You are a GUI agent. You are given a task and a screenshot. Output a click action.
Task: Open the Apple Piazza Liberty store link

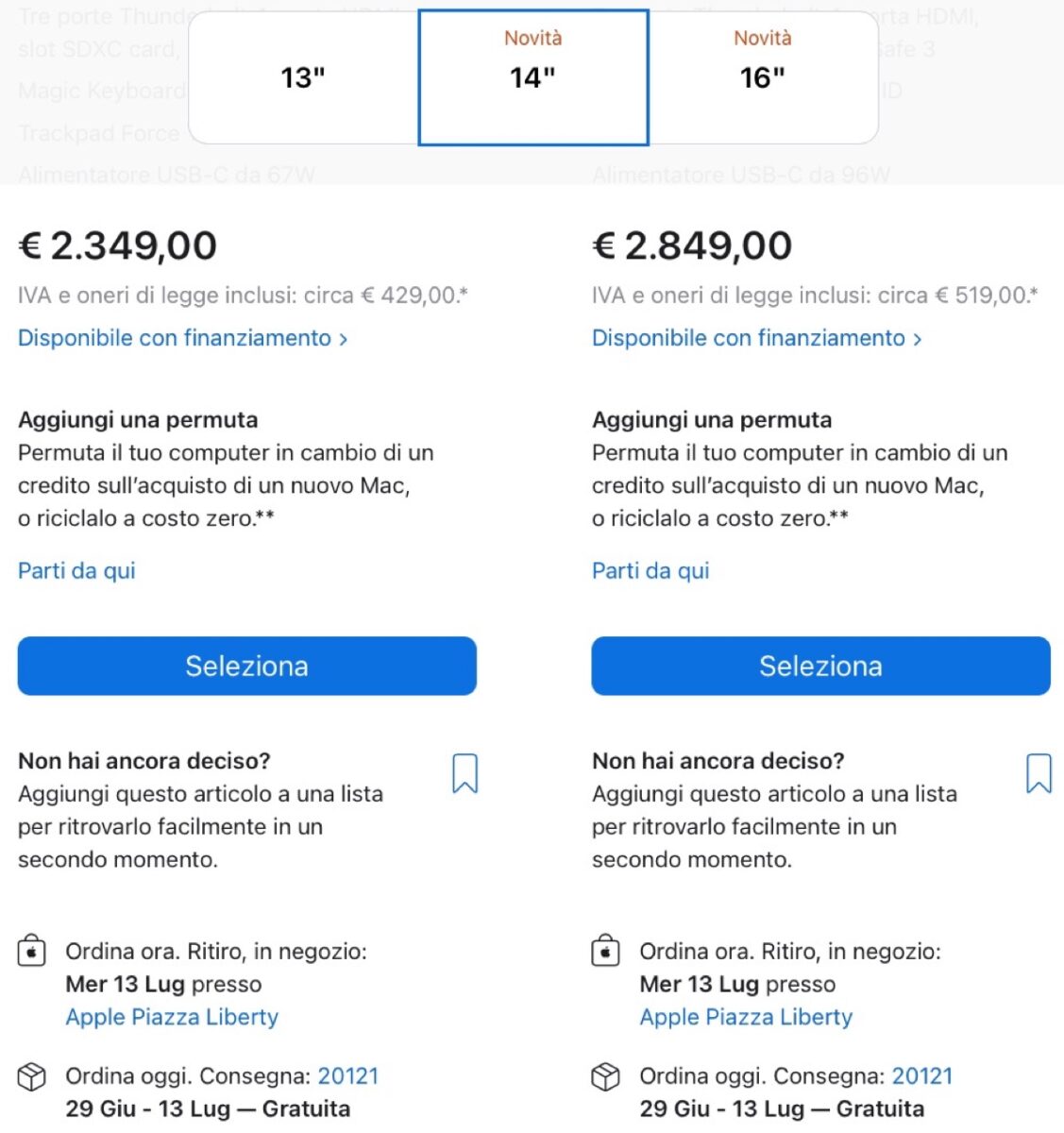[171, 1017]
